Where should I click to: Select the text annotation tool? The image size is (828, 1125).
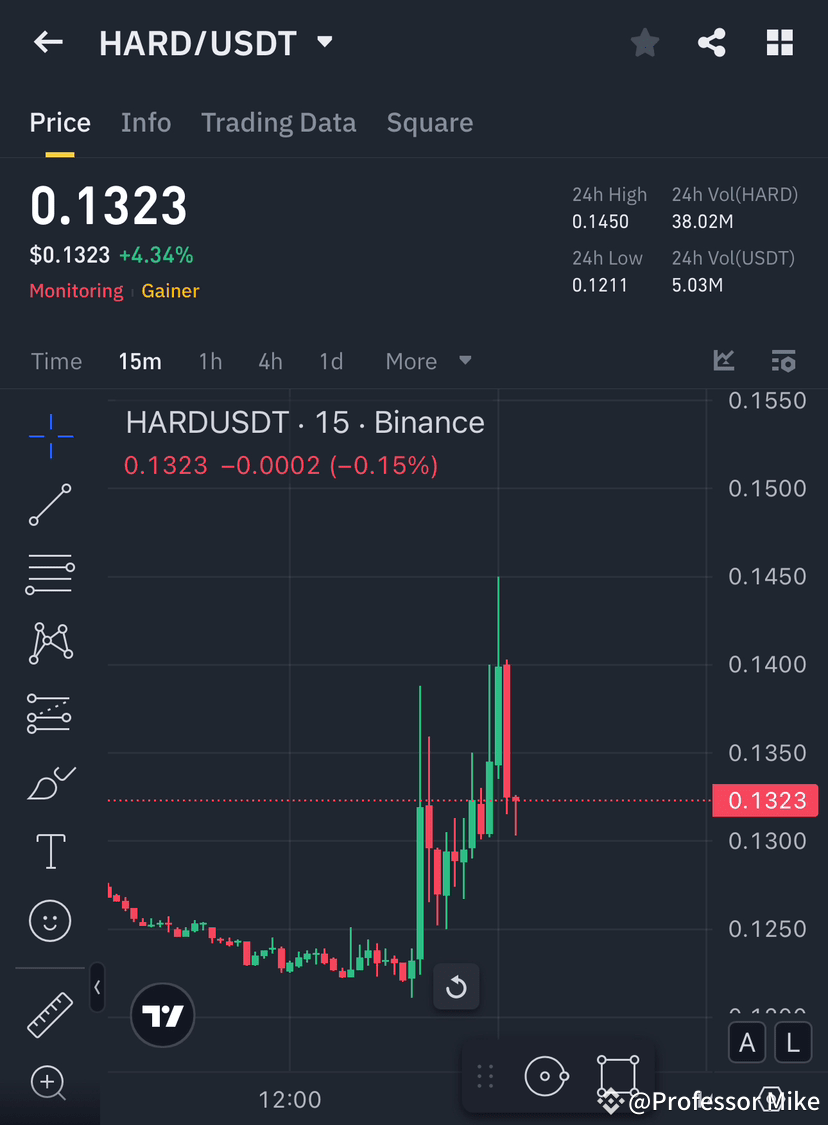pos(50,851)
